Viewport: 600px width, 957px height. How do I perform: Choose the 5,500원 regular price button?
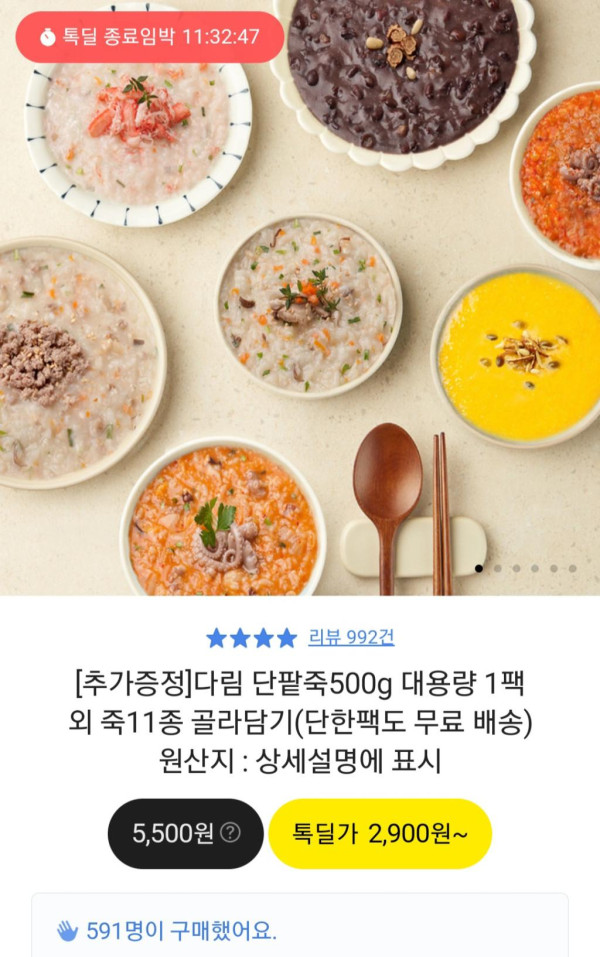pos(172,833)
